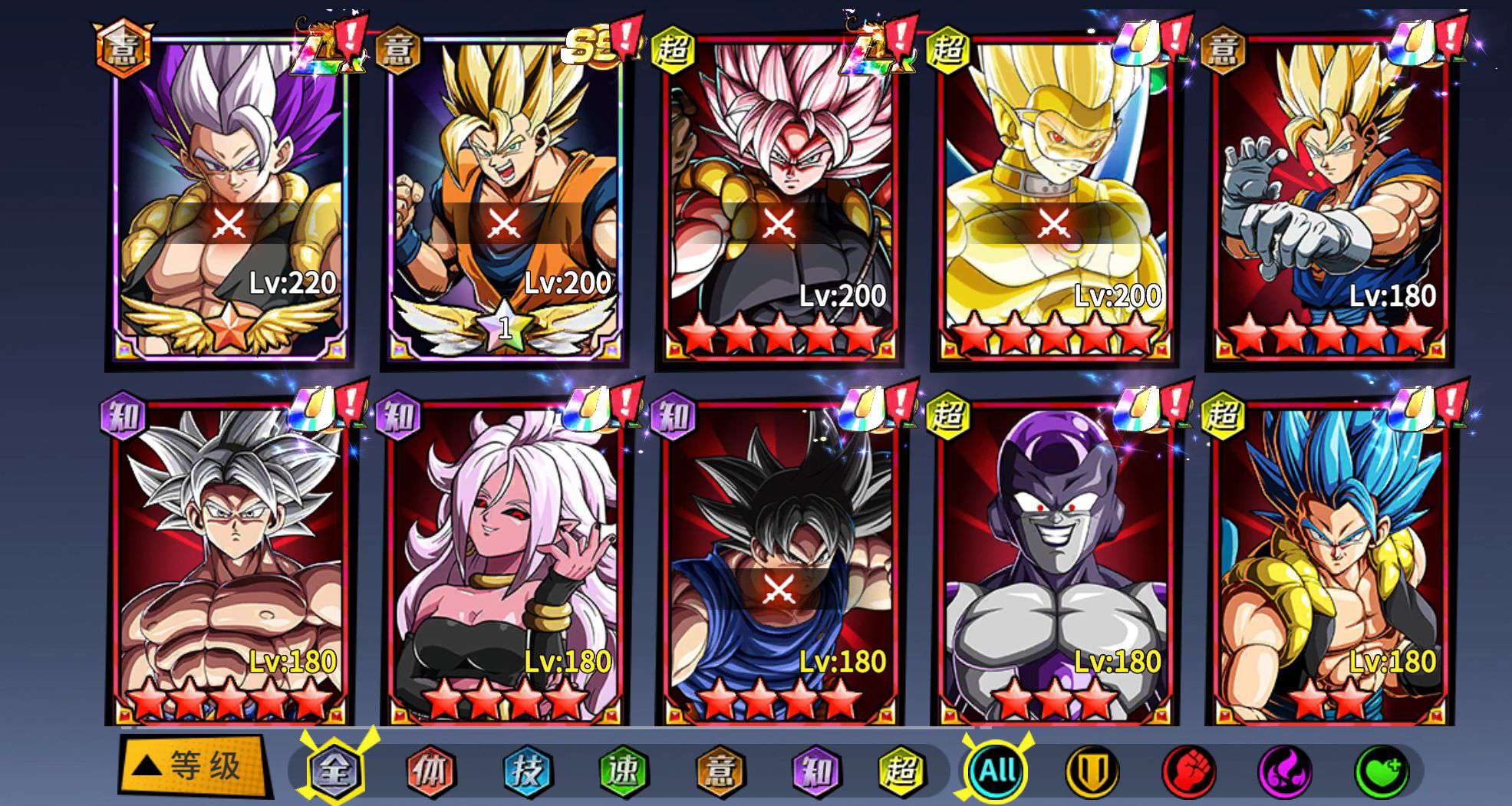Open the Frieza Lv:180 card
Viewport: 1512px width, 806px height.
[1053, 564]
